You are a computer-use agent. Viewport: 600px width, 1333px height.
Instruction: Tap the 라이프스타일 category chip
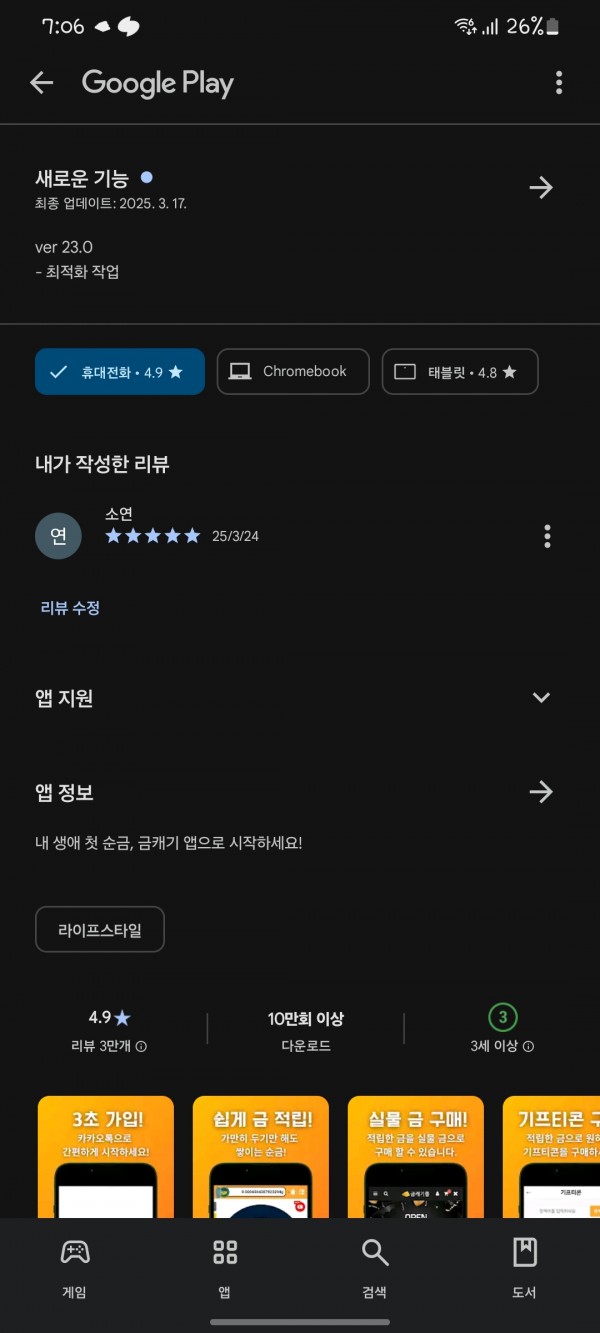click(100, 930)
